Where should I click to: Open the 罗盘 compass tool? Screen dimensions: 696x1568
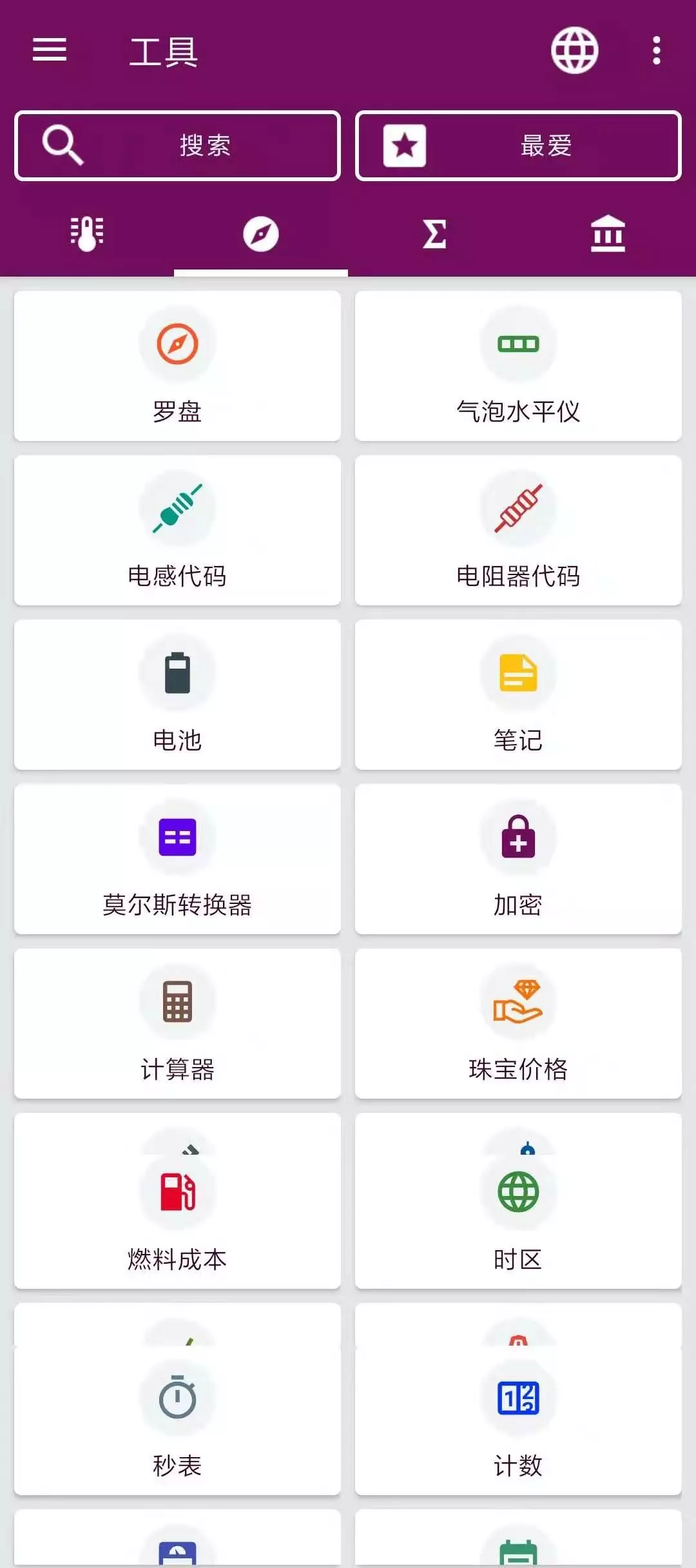(177, 366)
